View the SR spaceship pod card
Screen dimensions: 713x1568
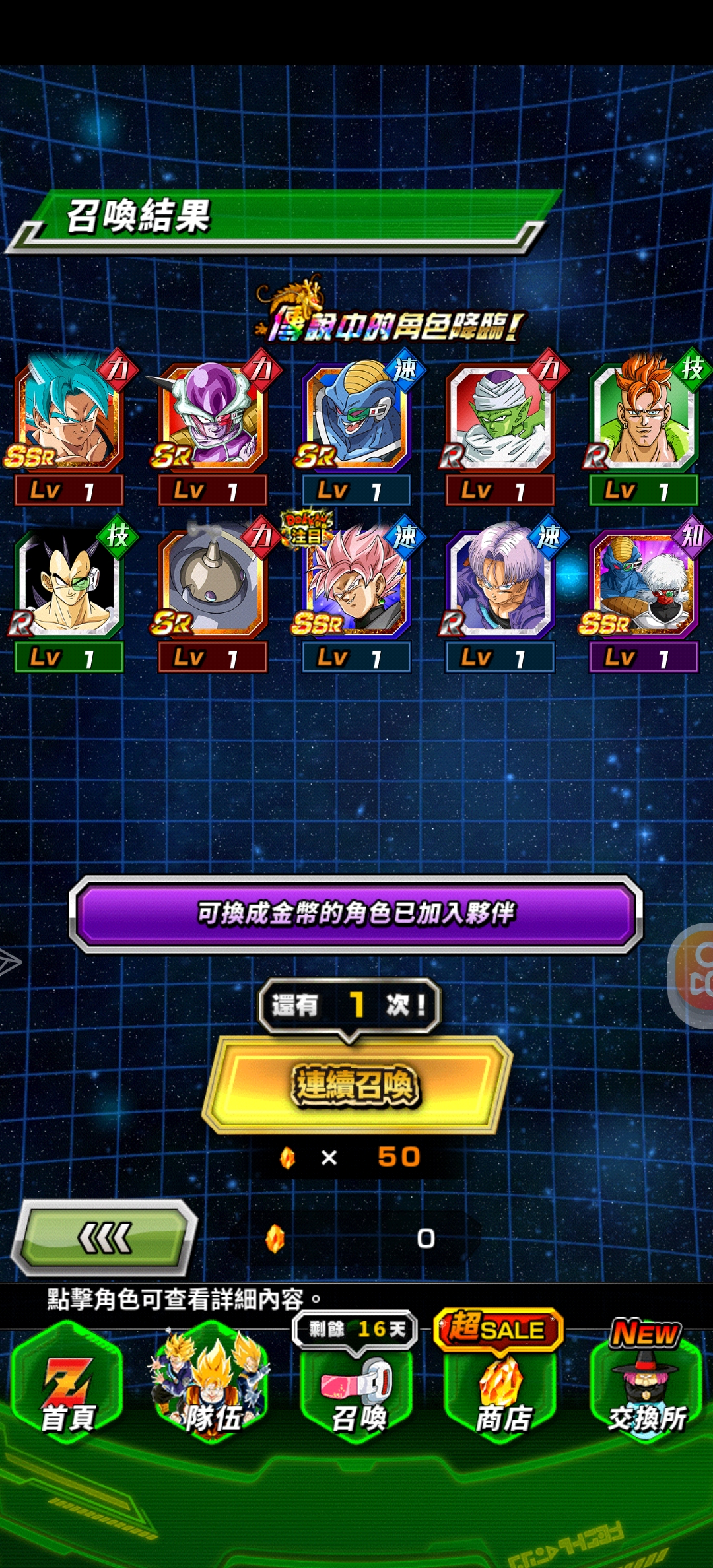[213, 584]
